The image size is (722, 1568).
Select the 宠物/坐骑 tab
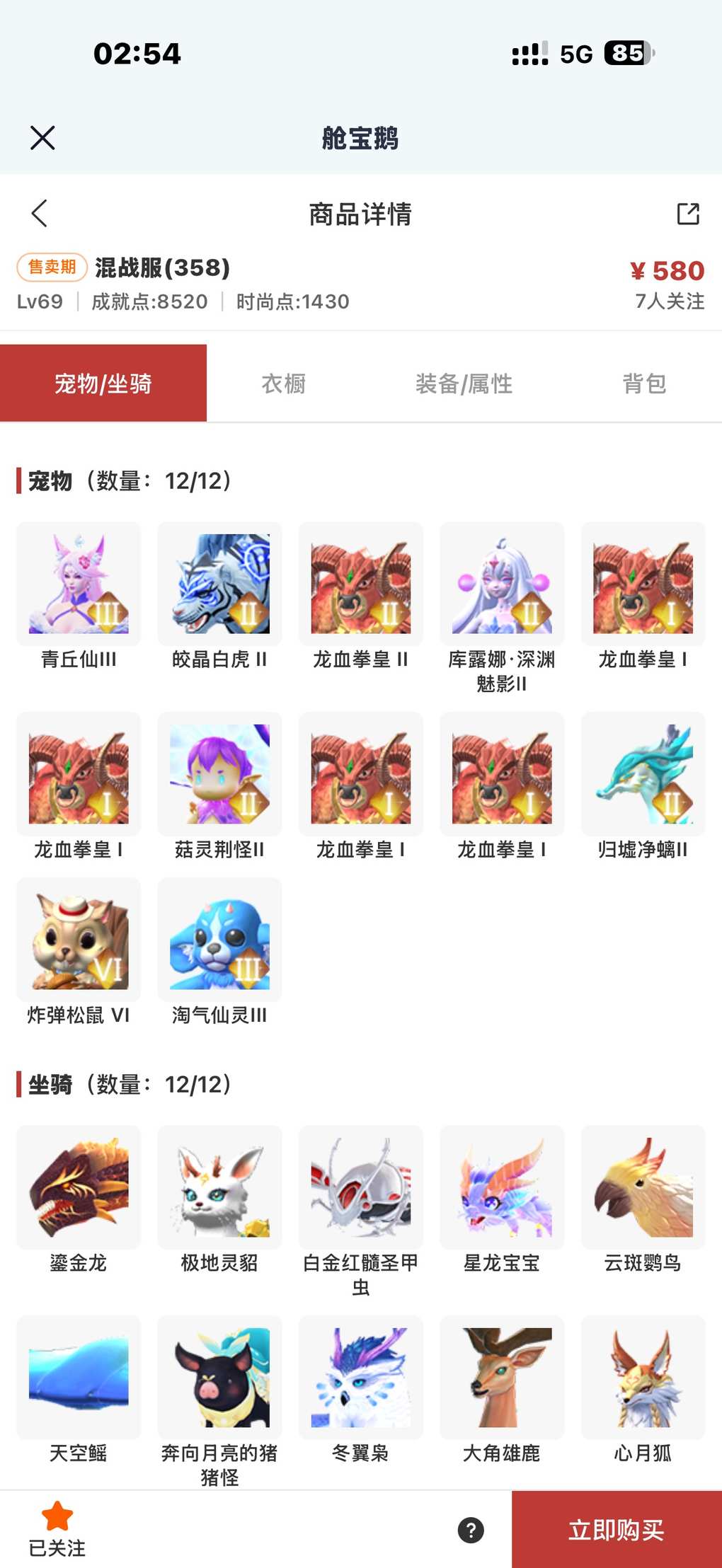click(103, 384)
